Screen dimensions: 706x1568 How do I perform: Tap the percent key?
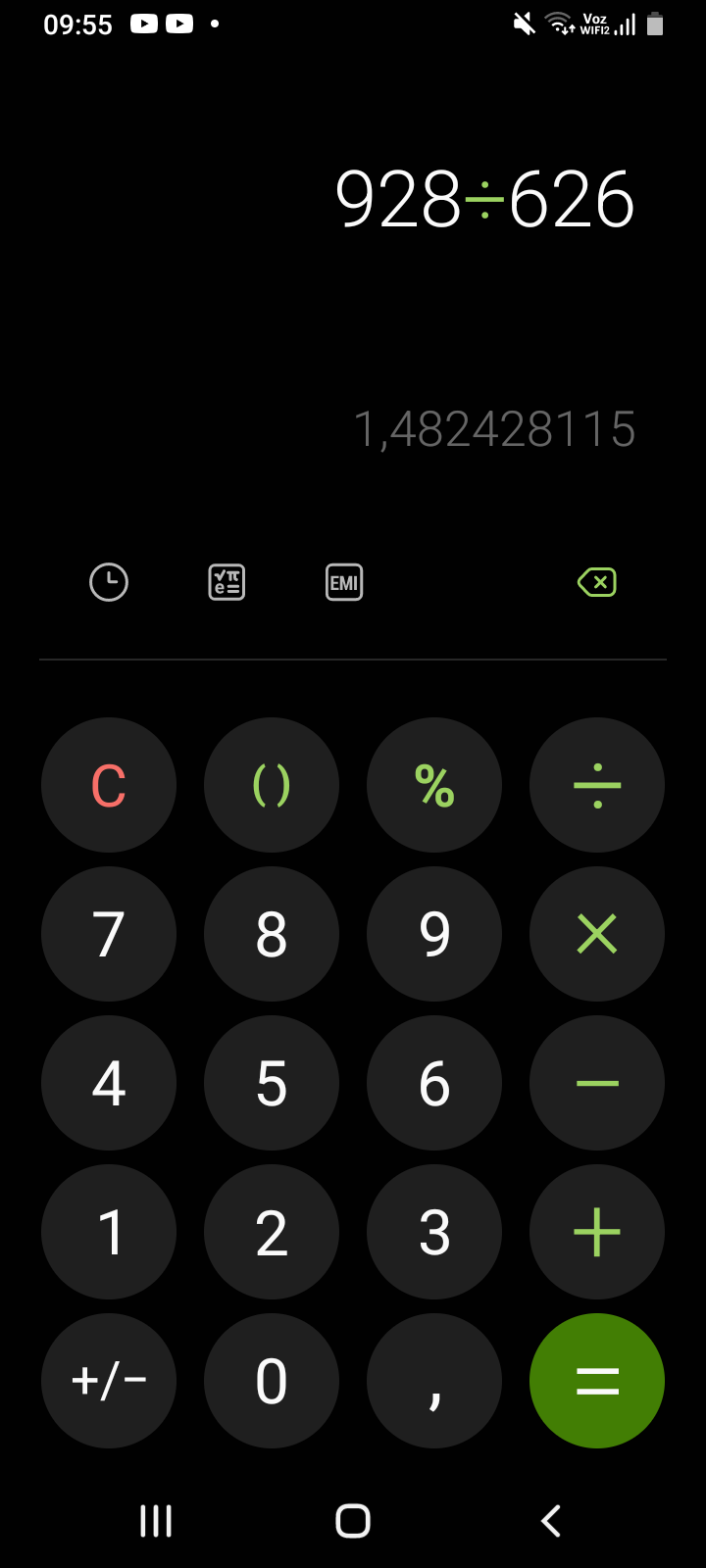point(434,785)
